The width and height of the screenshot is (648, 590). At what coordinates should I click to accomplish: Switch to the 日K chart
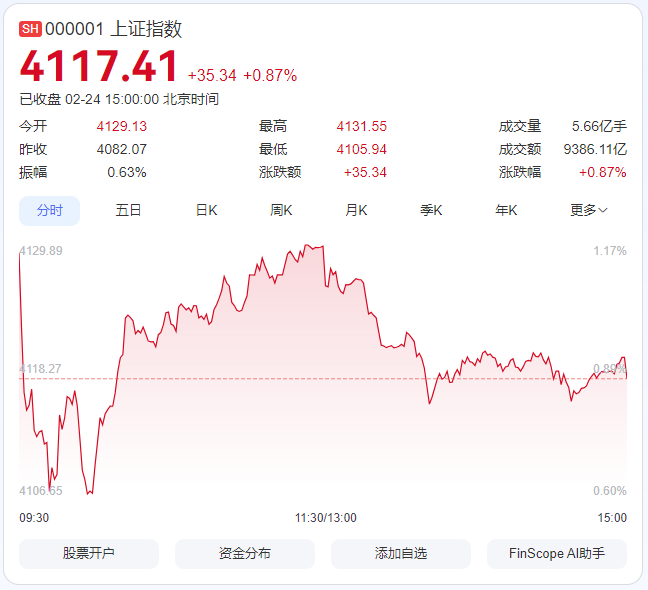pyautogui.click(x=206, y=210)
